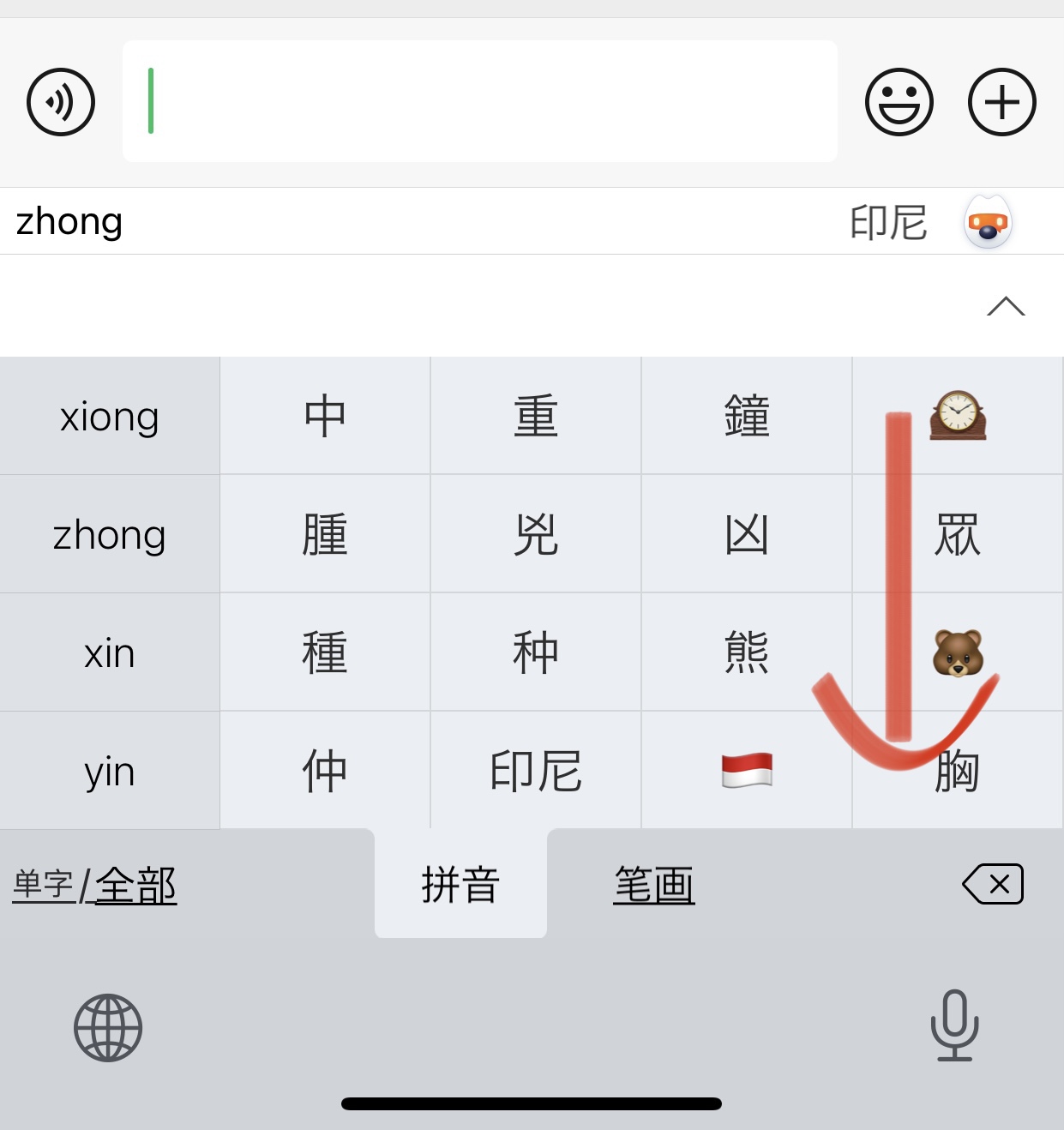Switch to the 拼音 tab
Viewport: 1064px width, 1130px height.
coord(460,885)
